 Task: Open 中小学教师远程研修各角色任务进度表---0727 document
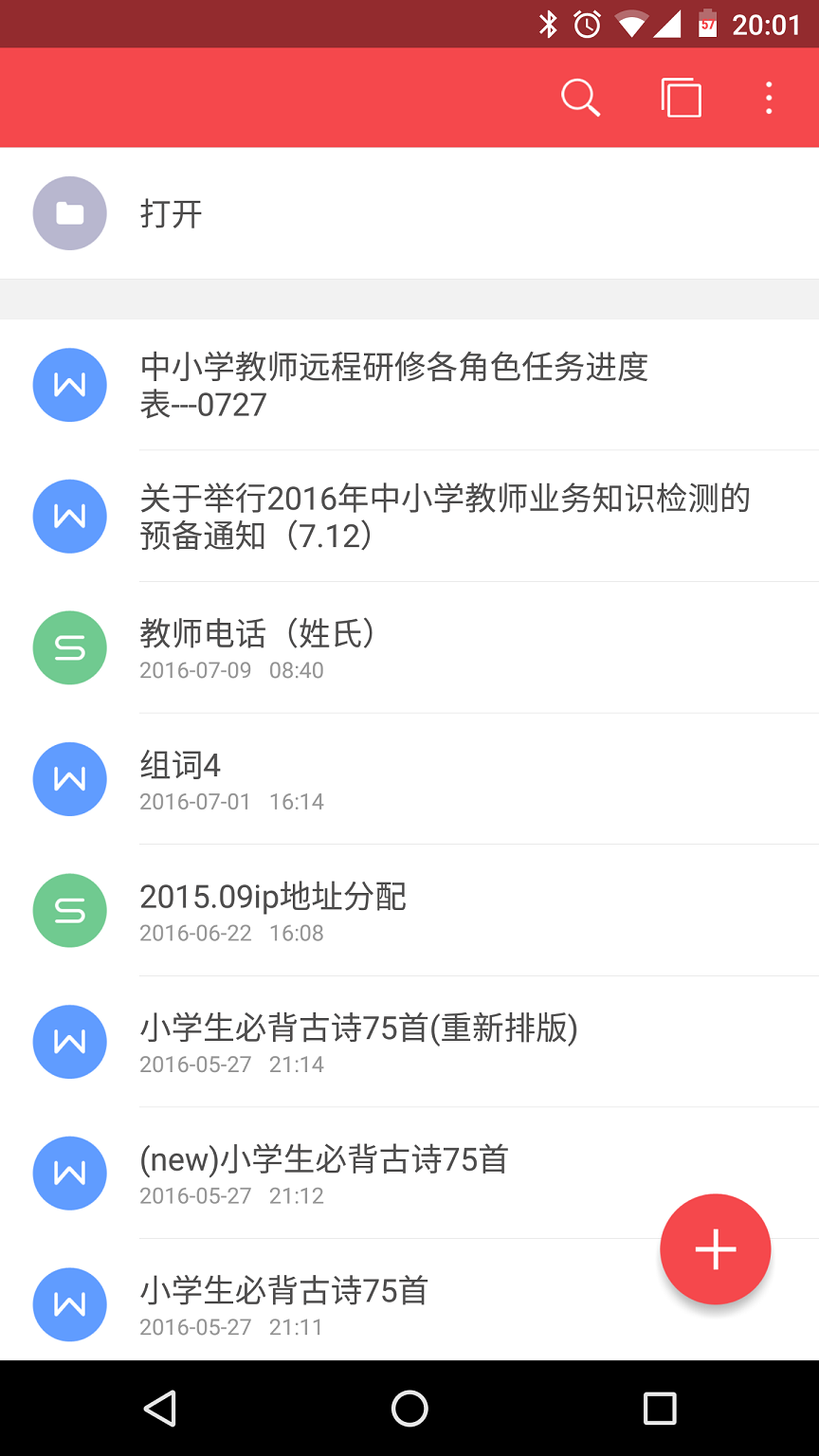(409, 385)
